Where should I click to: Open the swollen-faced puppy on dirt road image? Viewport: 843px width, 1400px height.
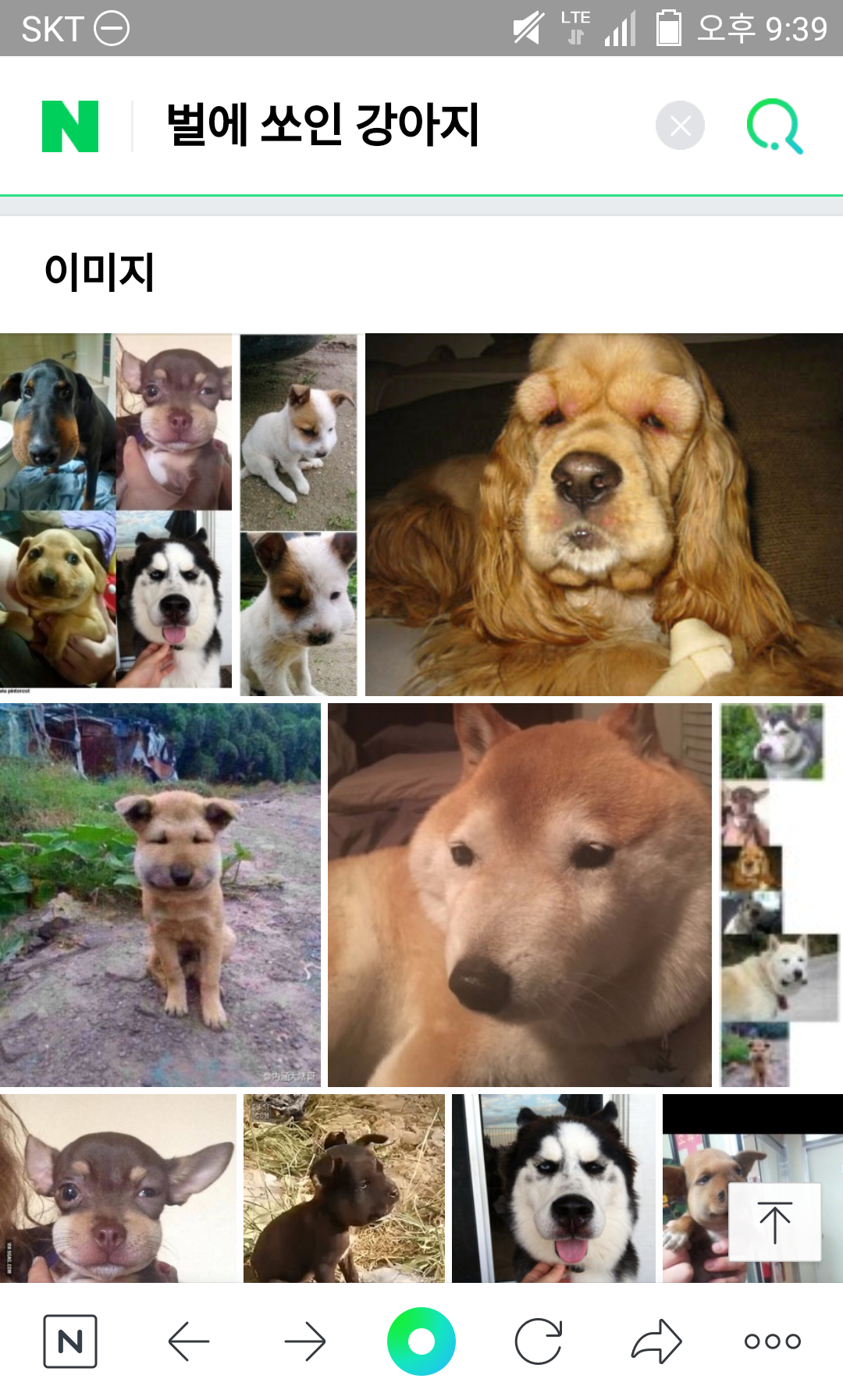pos(160,894)
